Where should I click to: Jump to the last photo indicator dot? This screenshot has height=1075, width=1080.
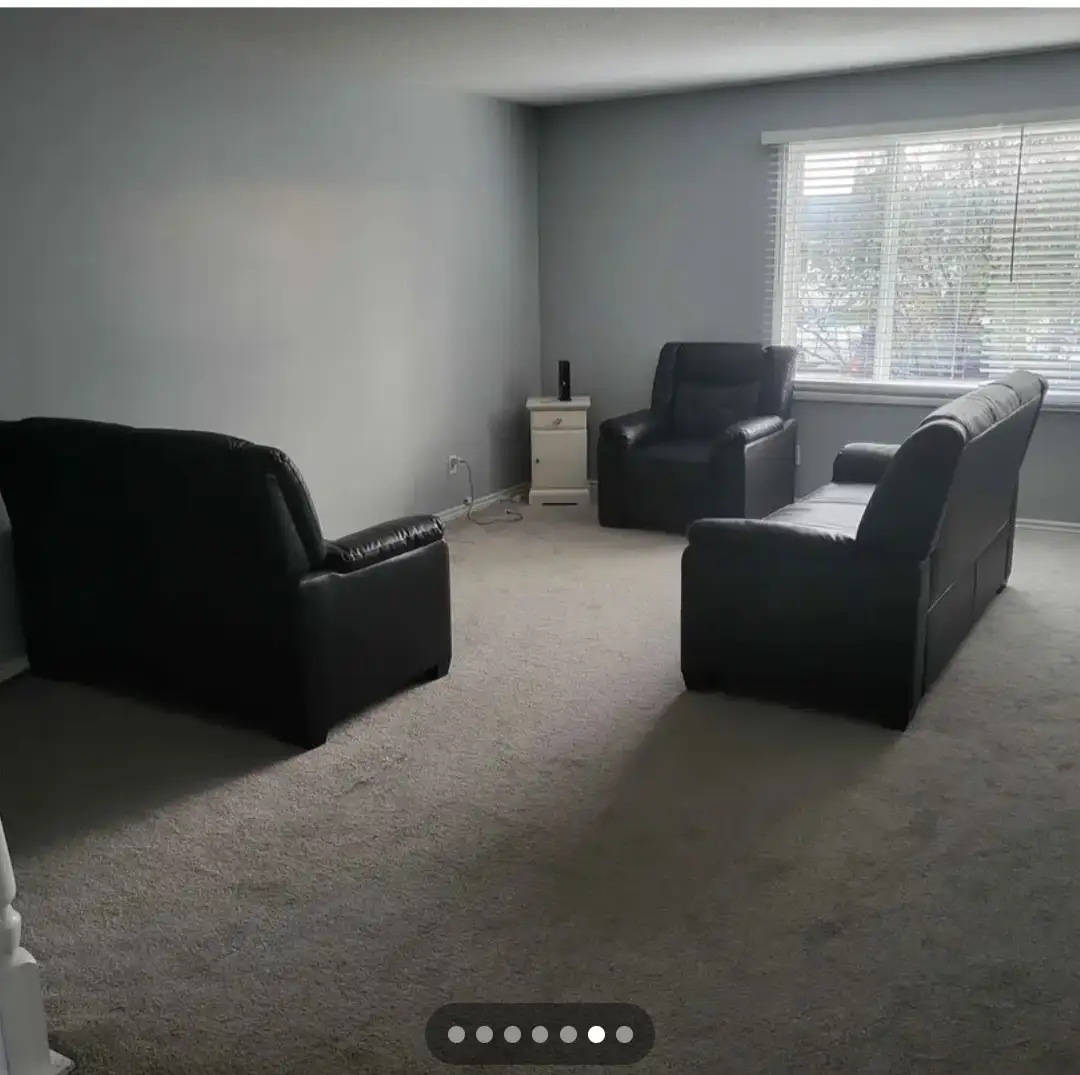[624, 1034]
